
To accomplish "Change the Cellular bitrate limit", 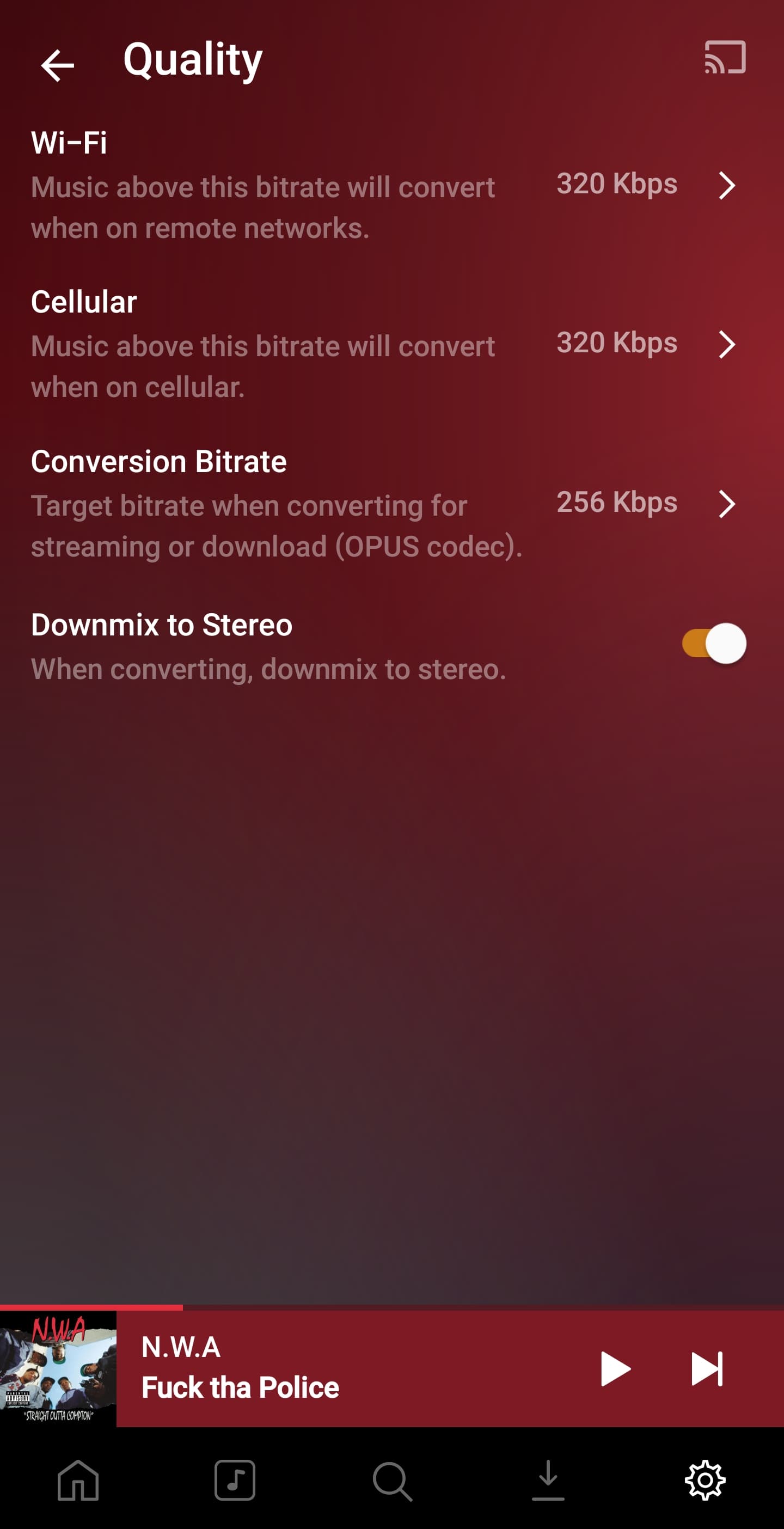I will coord(391,345).
